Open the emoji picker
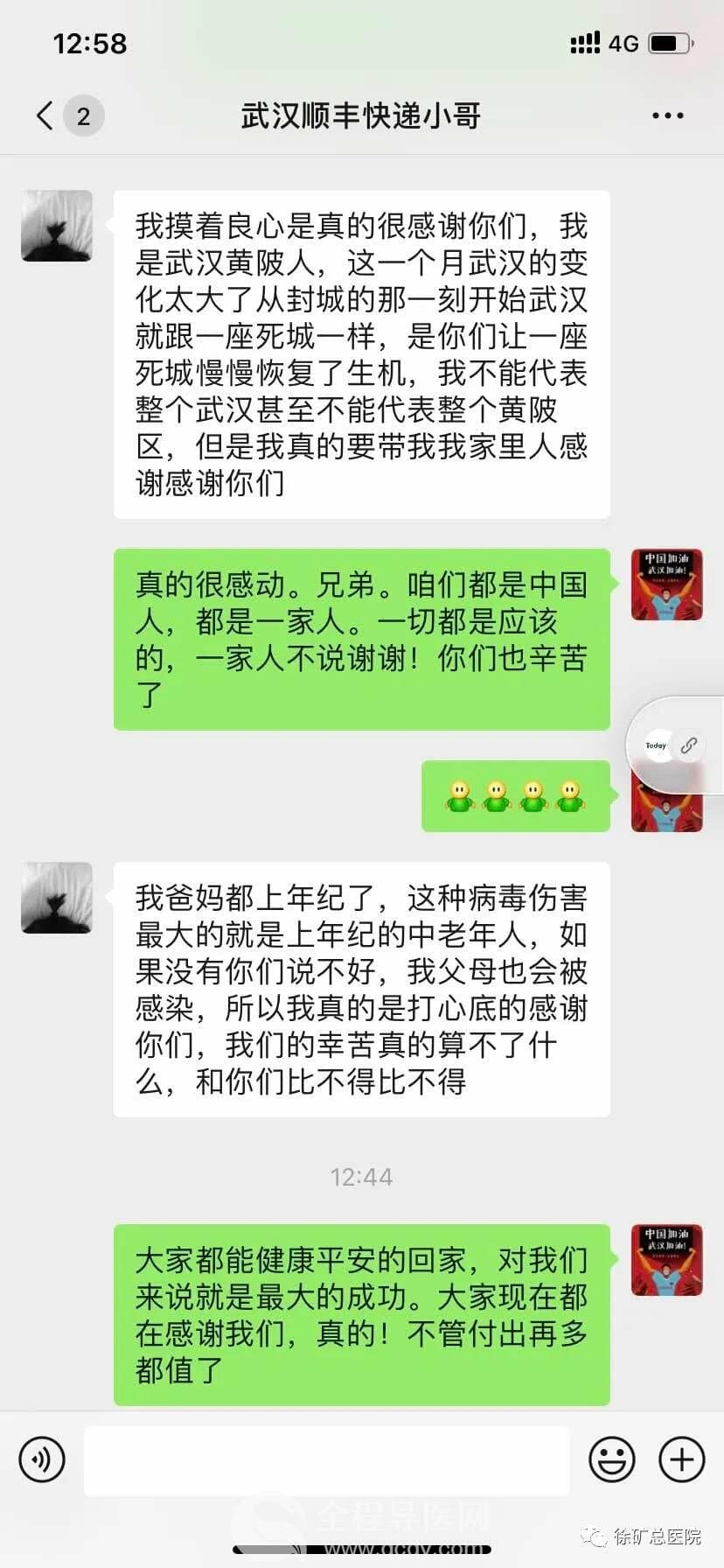Screen dimensions: 724x1568 pyautogui.click(x=611, y=1459)
